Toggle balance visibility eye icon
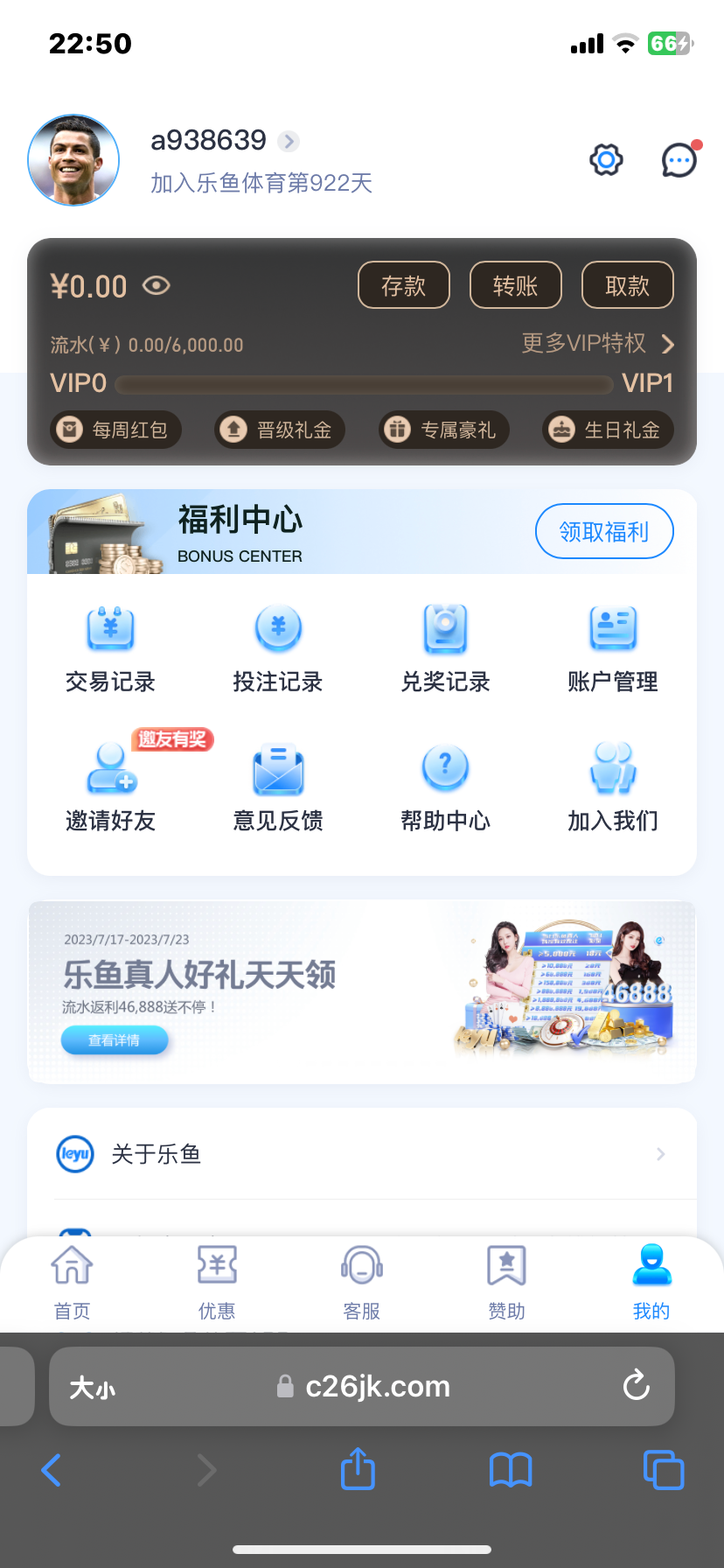The width and height of the screenshot is (724, 1568). click(157, 286)
